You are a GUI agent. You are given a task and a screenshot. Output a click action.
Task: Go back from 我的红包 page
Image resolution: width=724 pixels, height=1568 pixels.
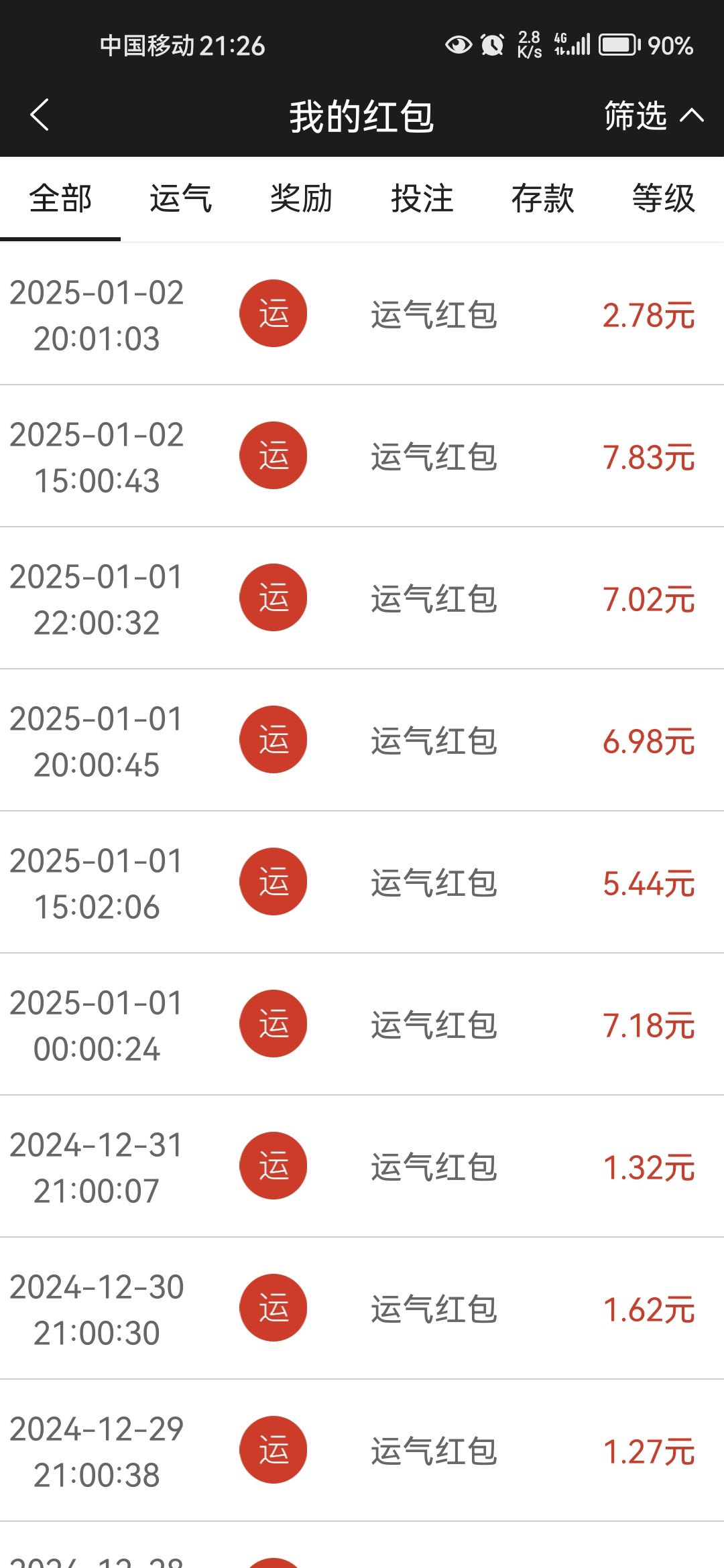40,115
